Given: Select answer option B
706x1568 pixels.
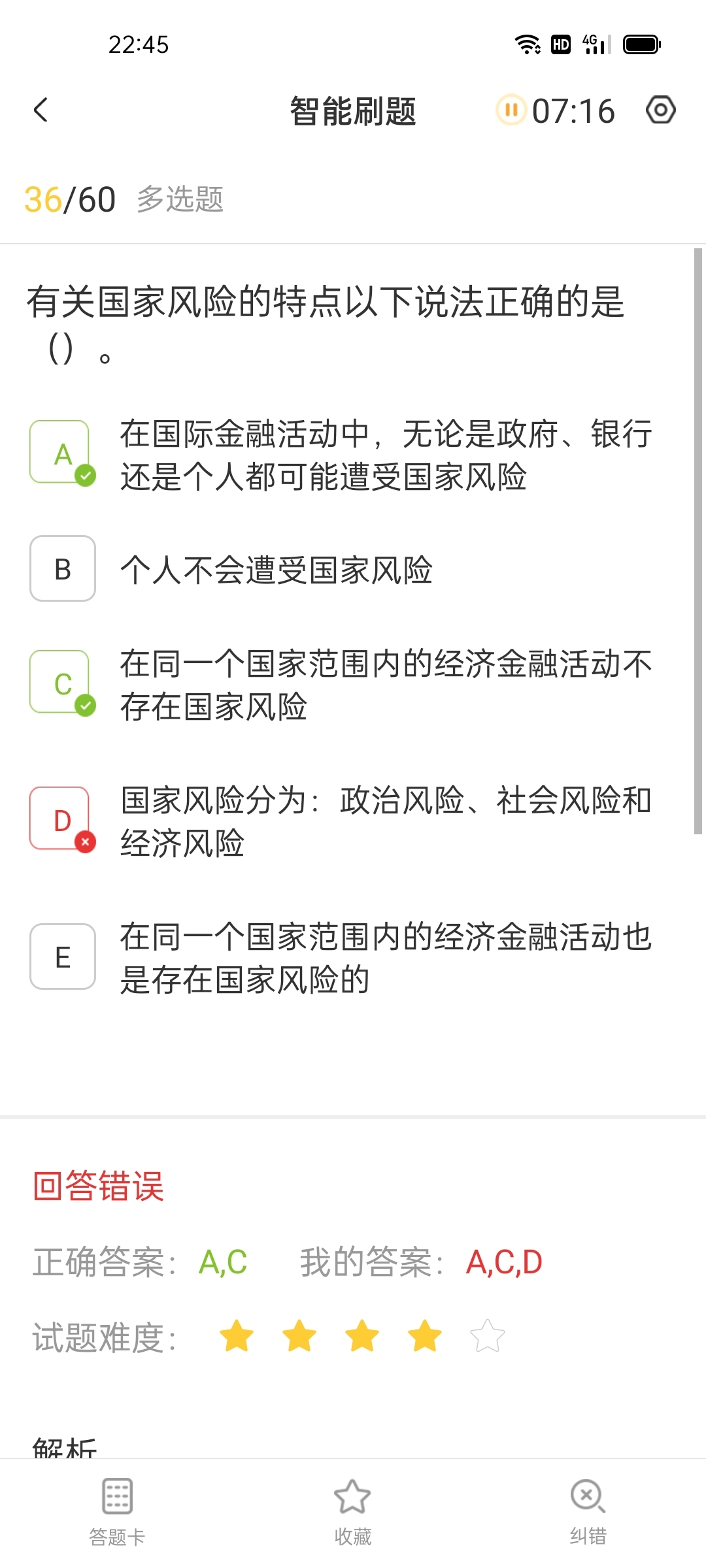Looking at the screenshot, I should [63, 568].
